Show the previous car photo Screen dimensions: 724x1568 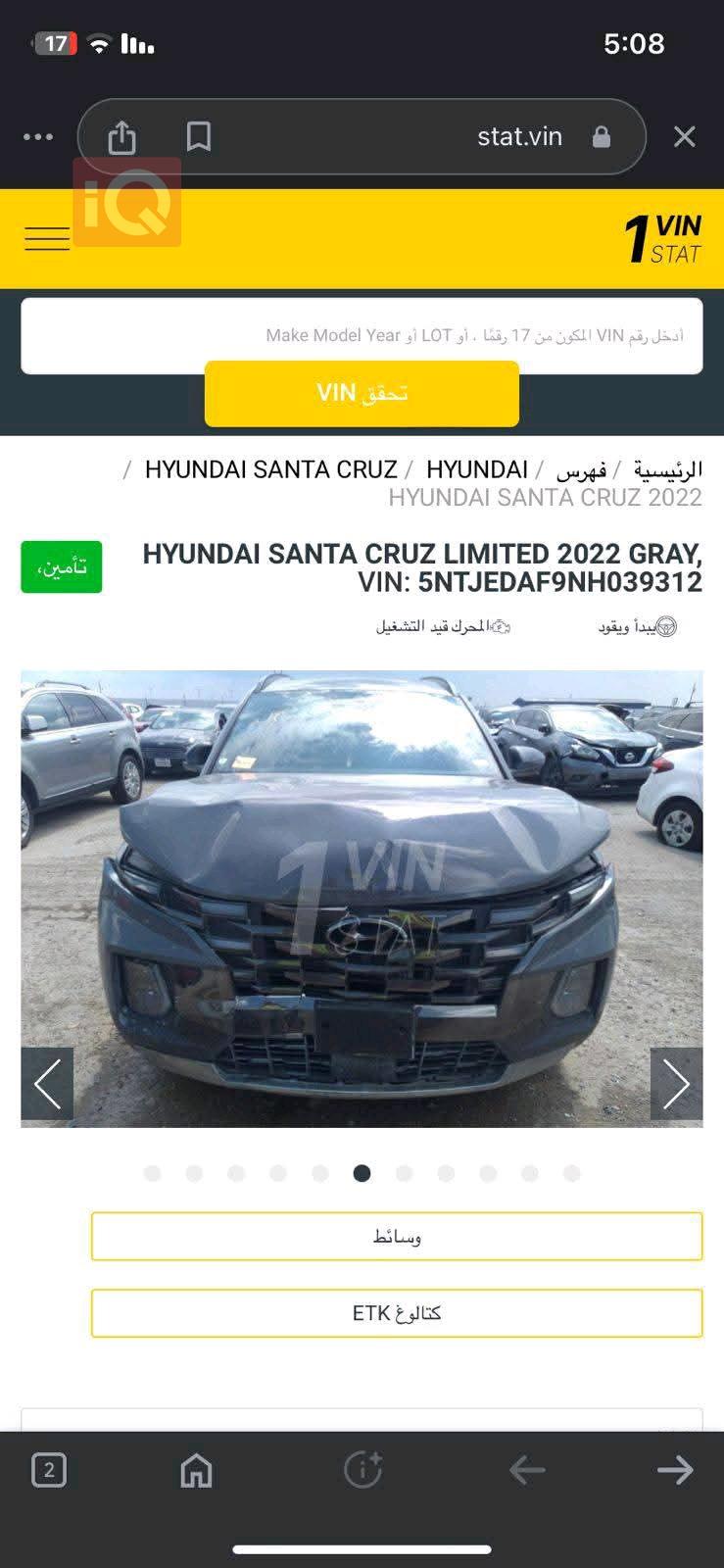(47, 1083)
